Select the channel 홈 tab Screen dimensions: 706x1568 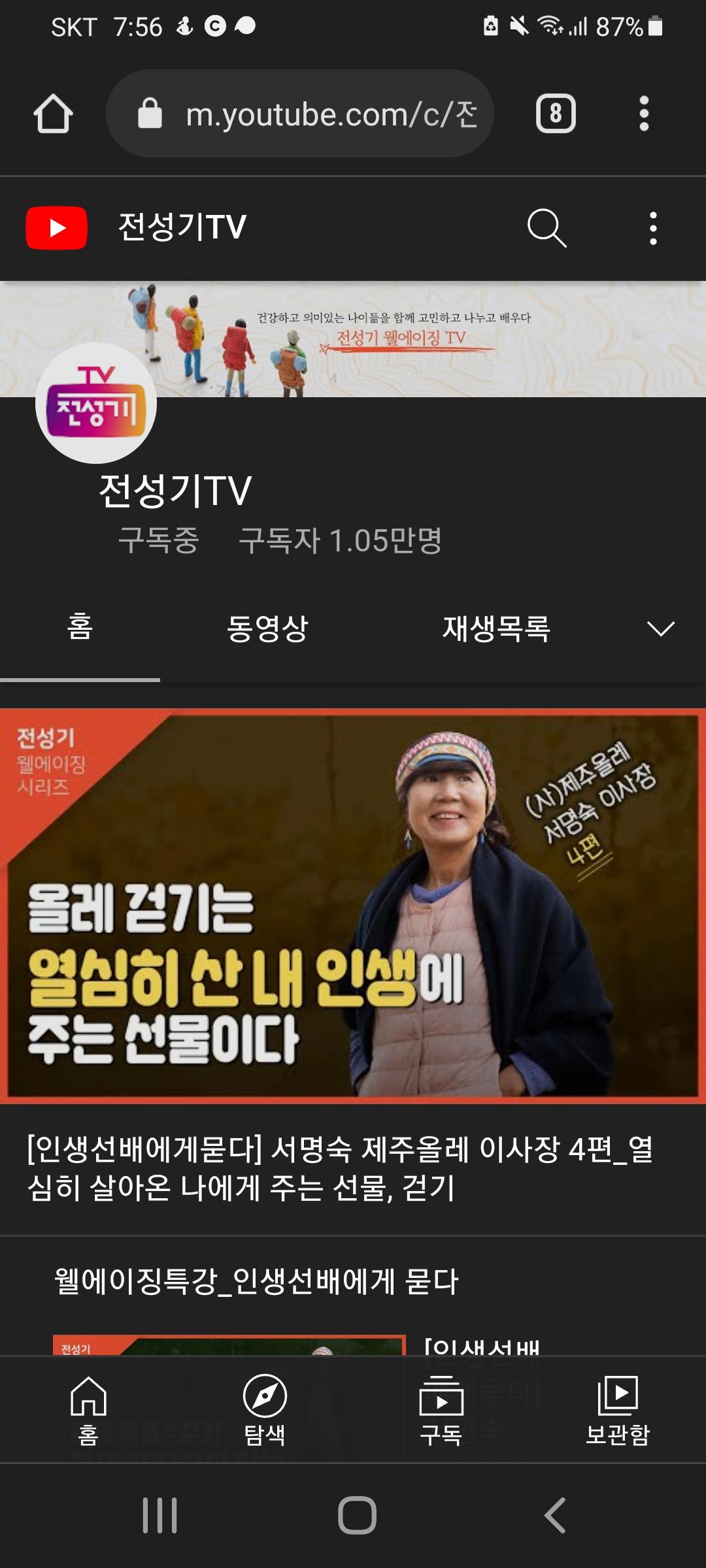click(80, 627)
